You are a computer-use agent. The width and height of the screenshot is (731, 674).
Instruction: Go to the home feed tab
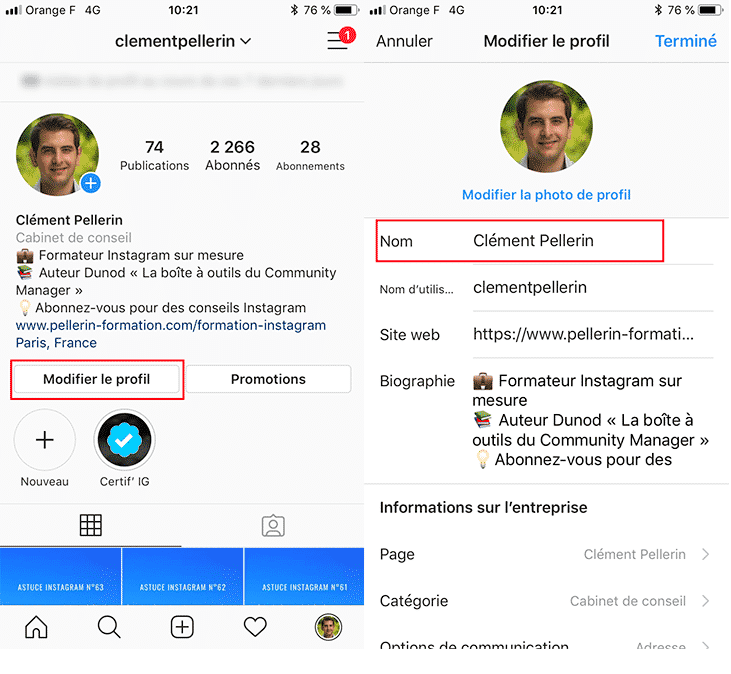[36, 627]
